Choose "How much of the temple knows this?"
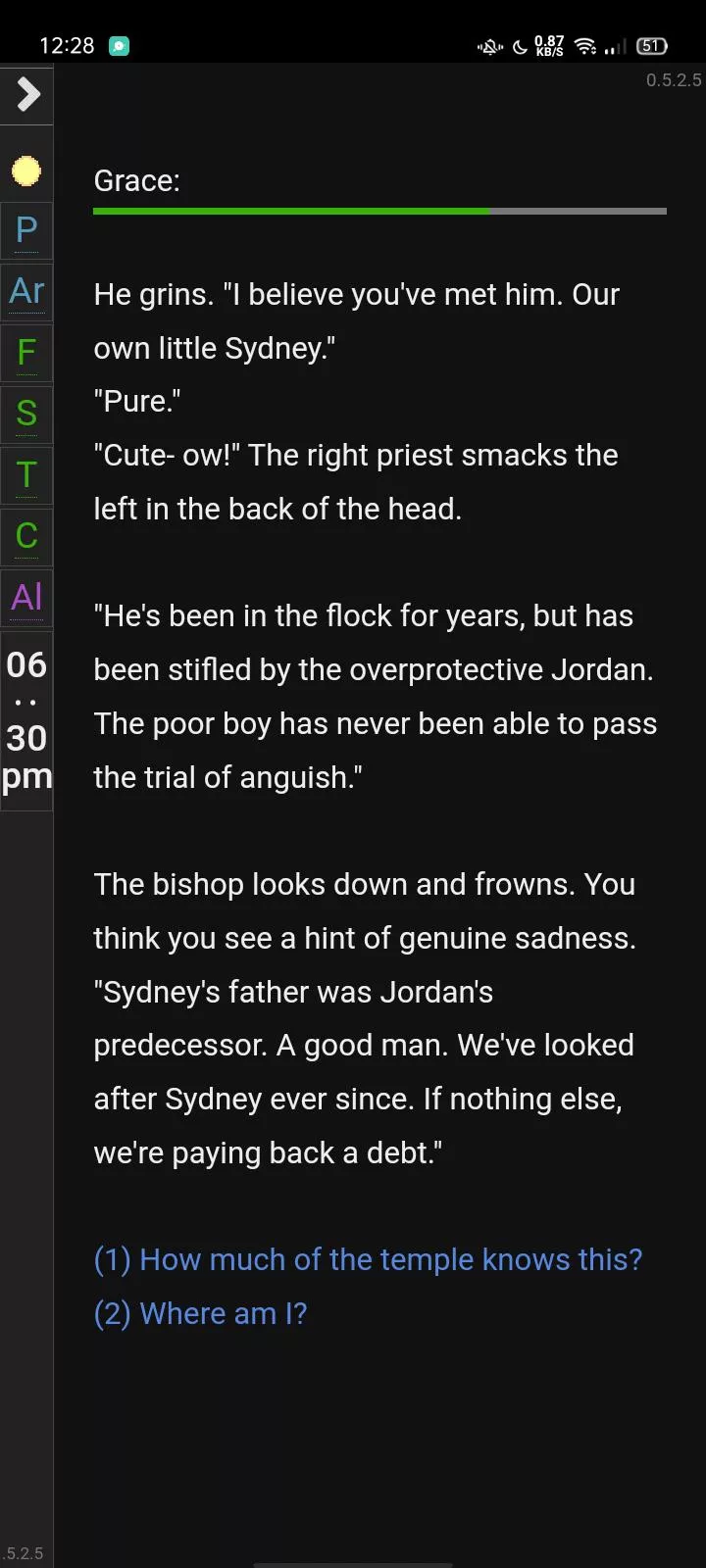This screenshot has width=706, height=1568. [x=368, y=1259]
